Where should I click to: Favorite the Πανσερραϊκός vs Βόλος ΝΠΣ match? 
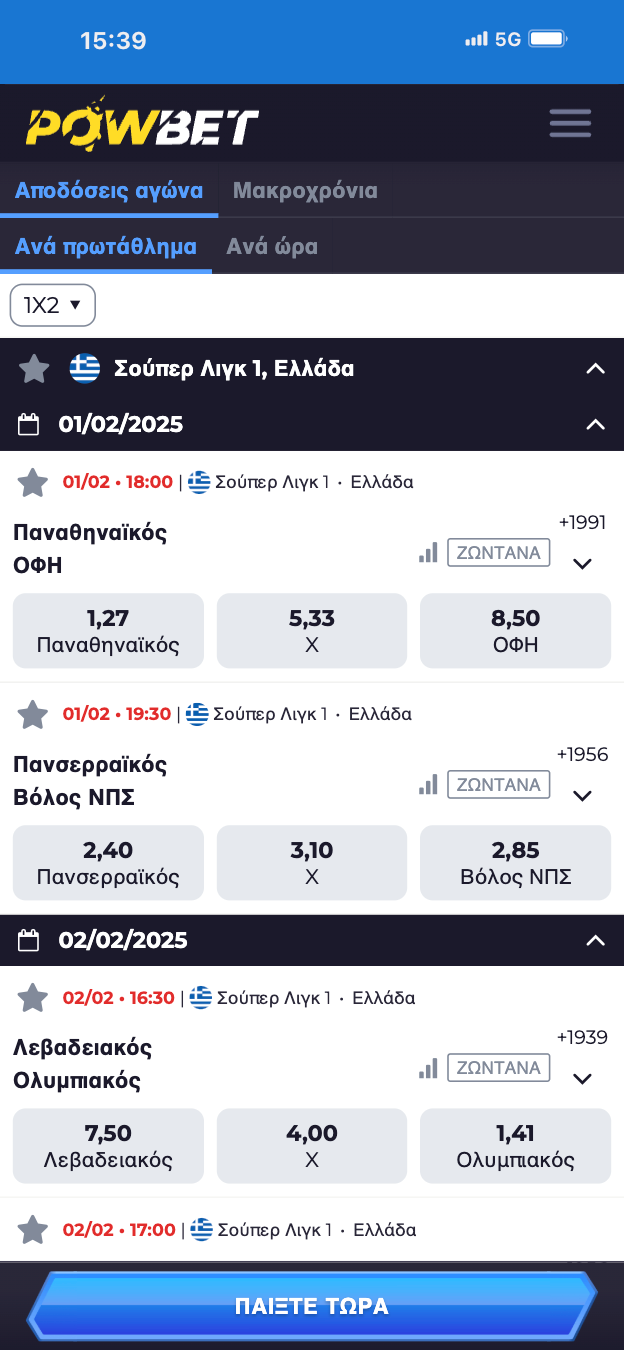(33, 714)
